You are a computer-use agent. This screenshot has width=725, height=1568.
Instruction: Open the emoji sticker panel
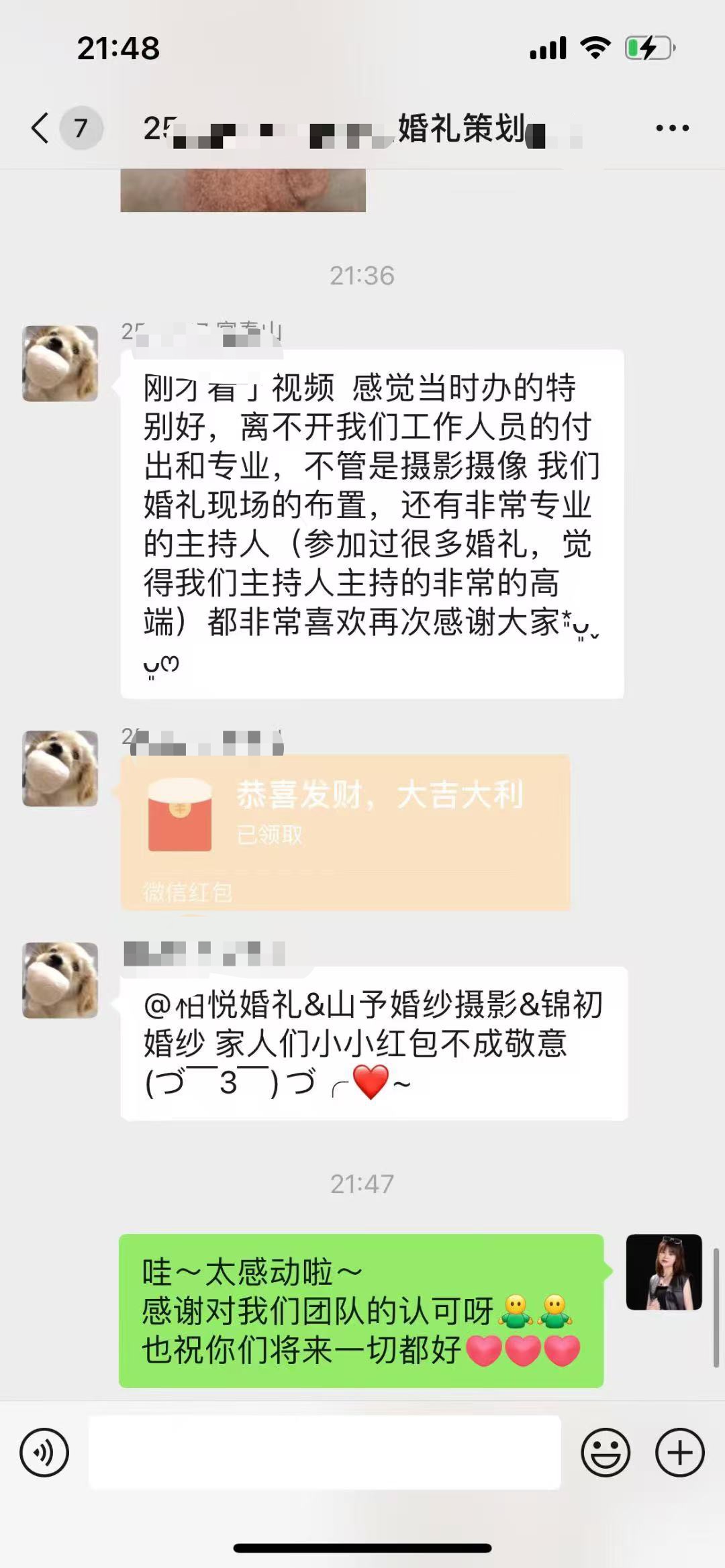606,1453
